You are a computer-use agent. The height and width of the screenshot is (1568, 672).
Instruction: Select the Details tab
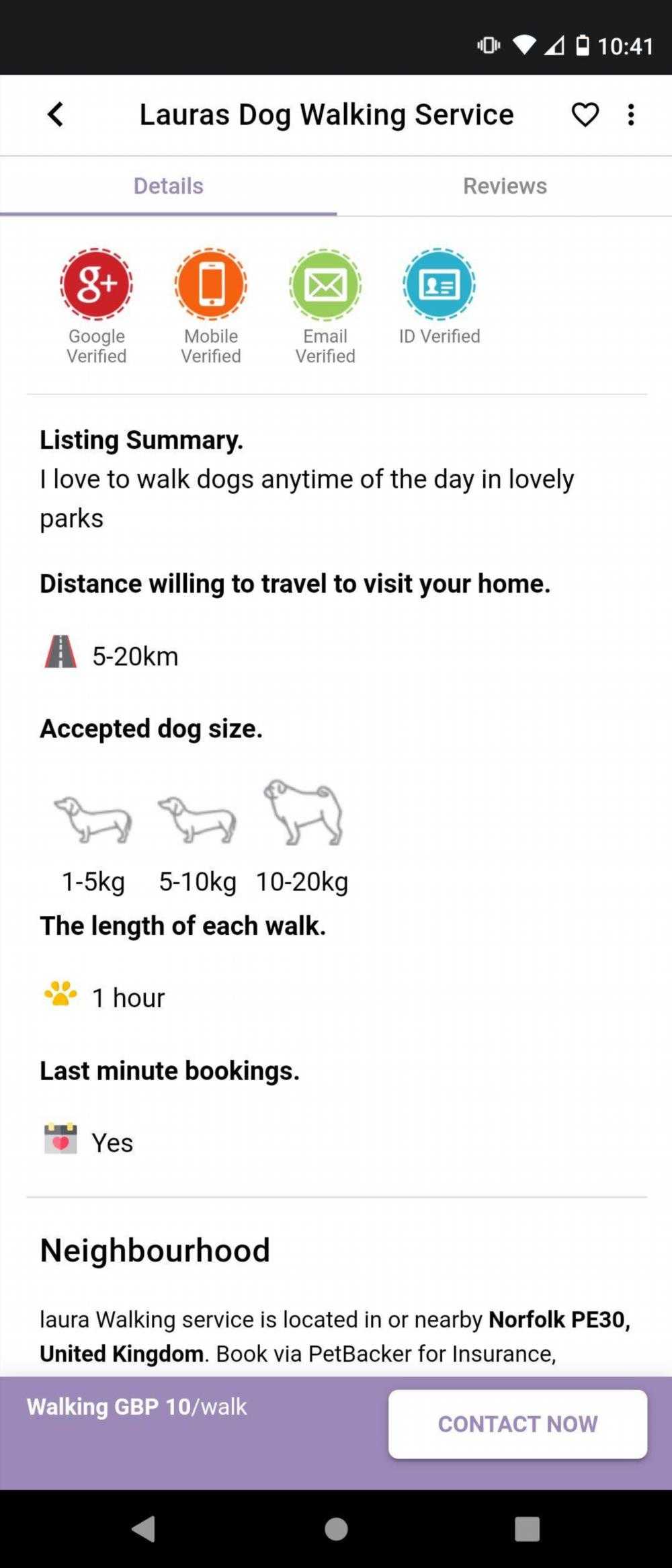[x=168, y=186]
